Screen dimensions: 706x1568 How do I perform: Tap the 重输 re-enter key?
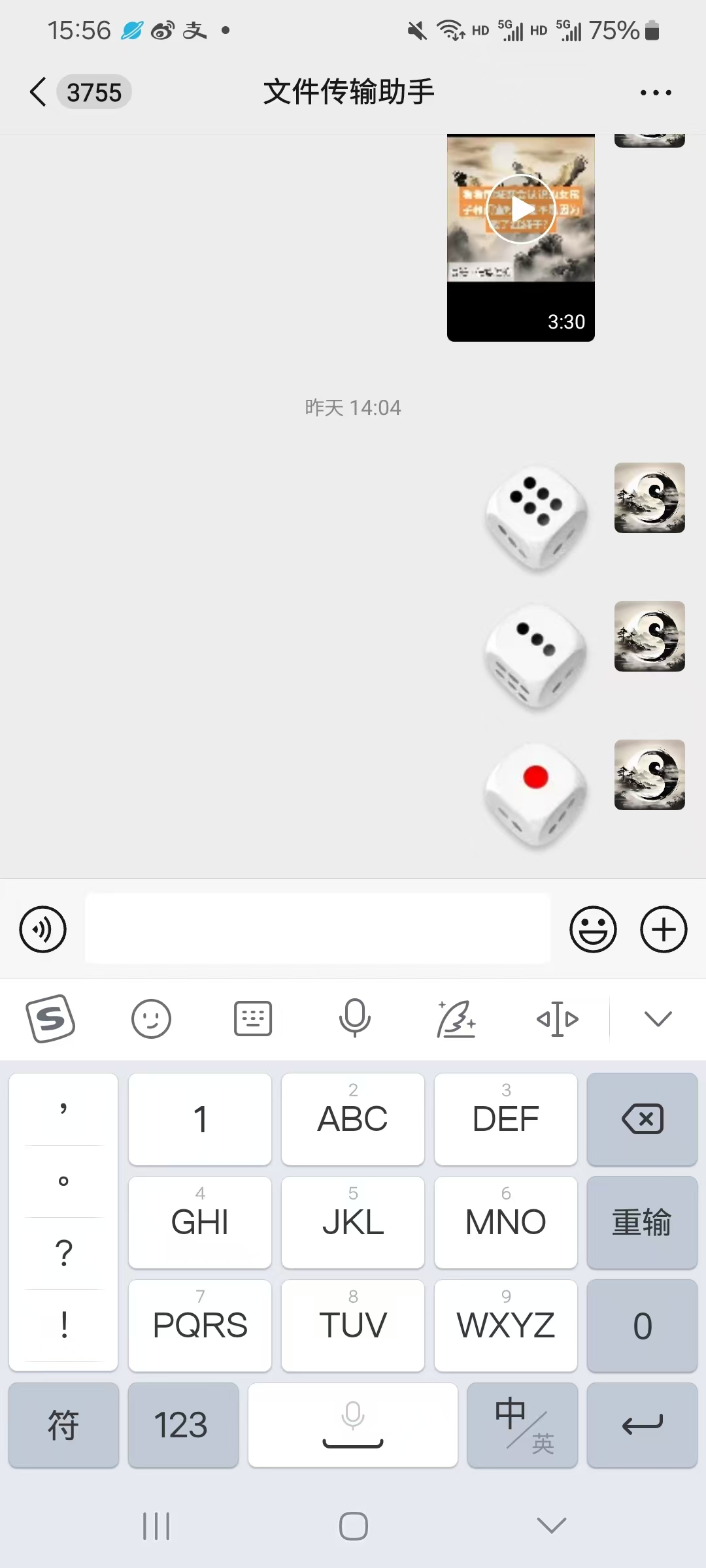(x=642, y=1222)
